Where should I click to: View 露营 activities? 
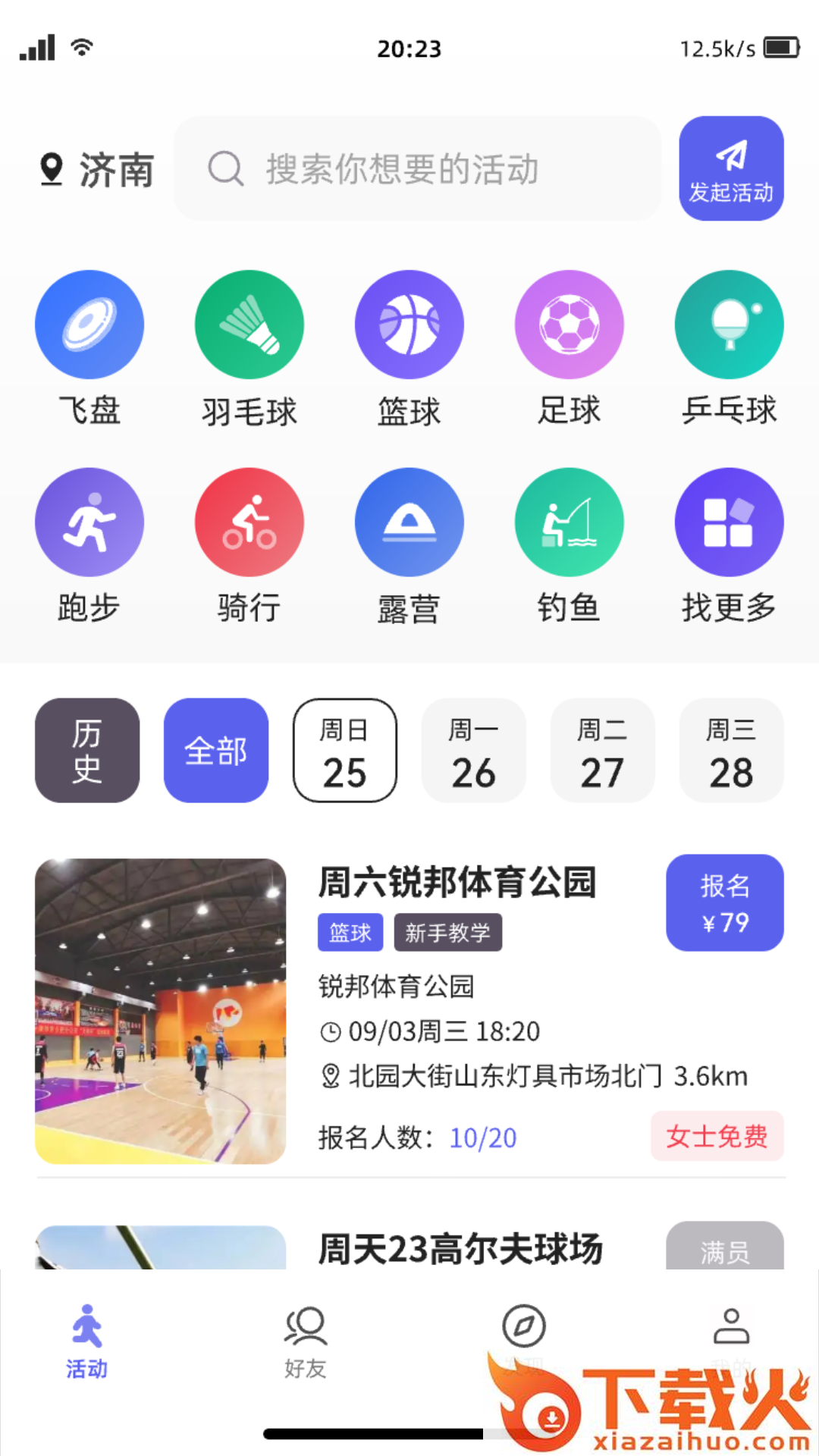[x=409, y=522]
